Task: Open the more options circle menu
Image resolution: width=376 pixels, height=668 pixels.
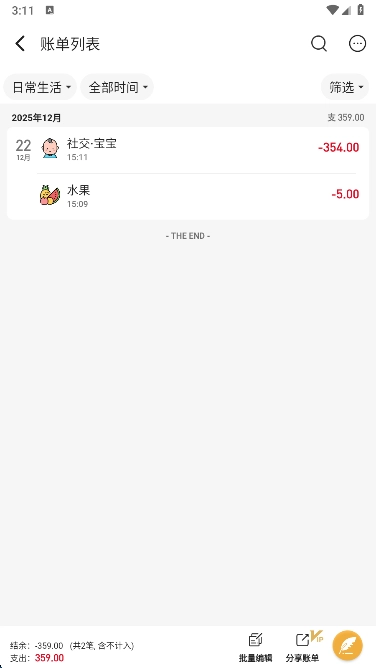Action: click(357, 43)
